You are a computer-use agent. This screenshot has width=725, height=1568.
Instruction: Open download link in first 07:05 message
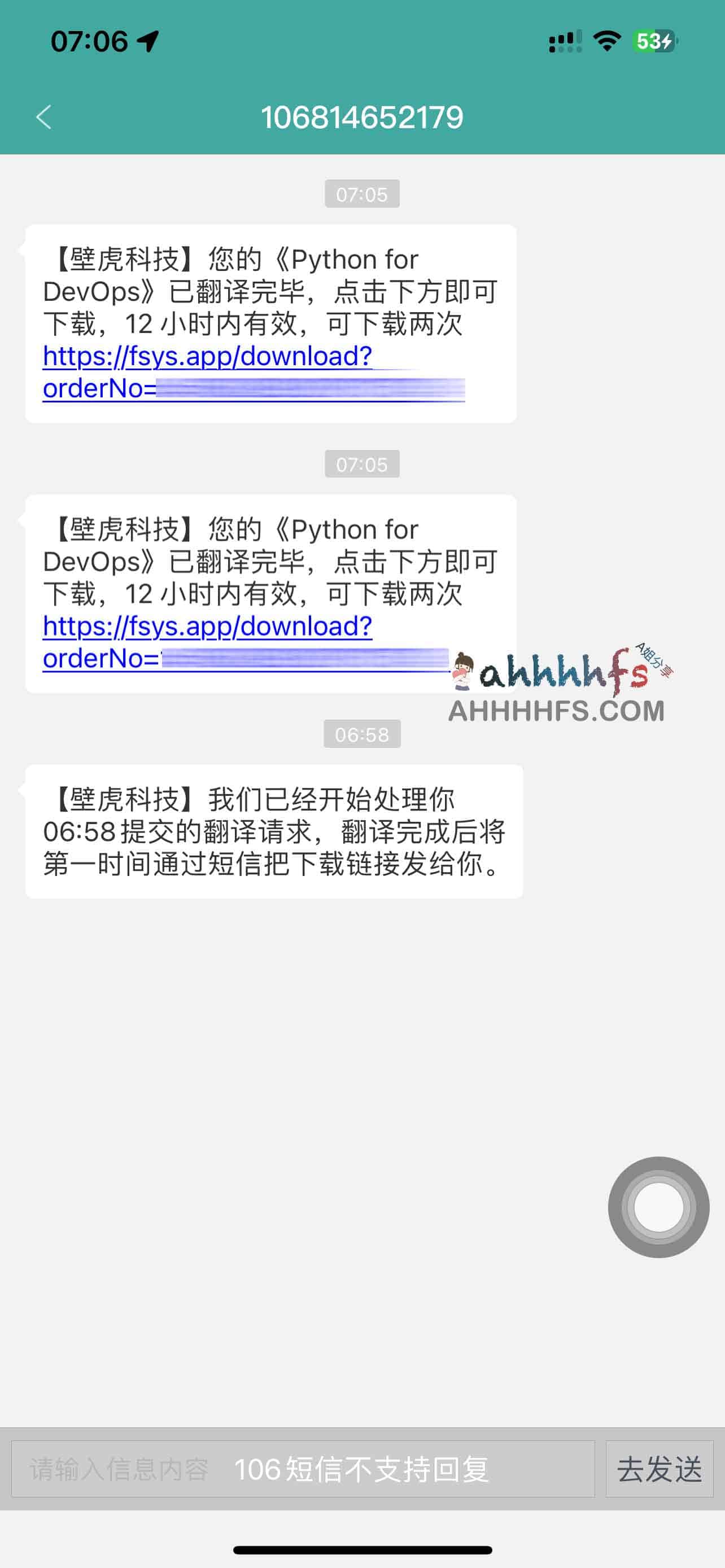(207, 357)
